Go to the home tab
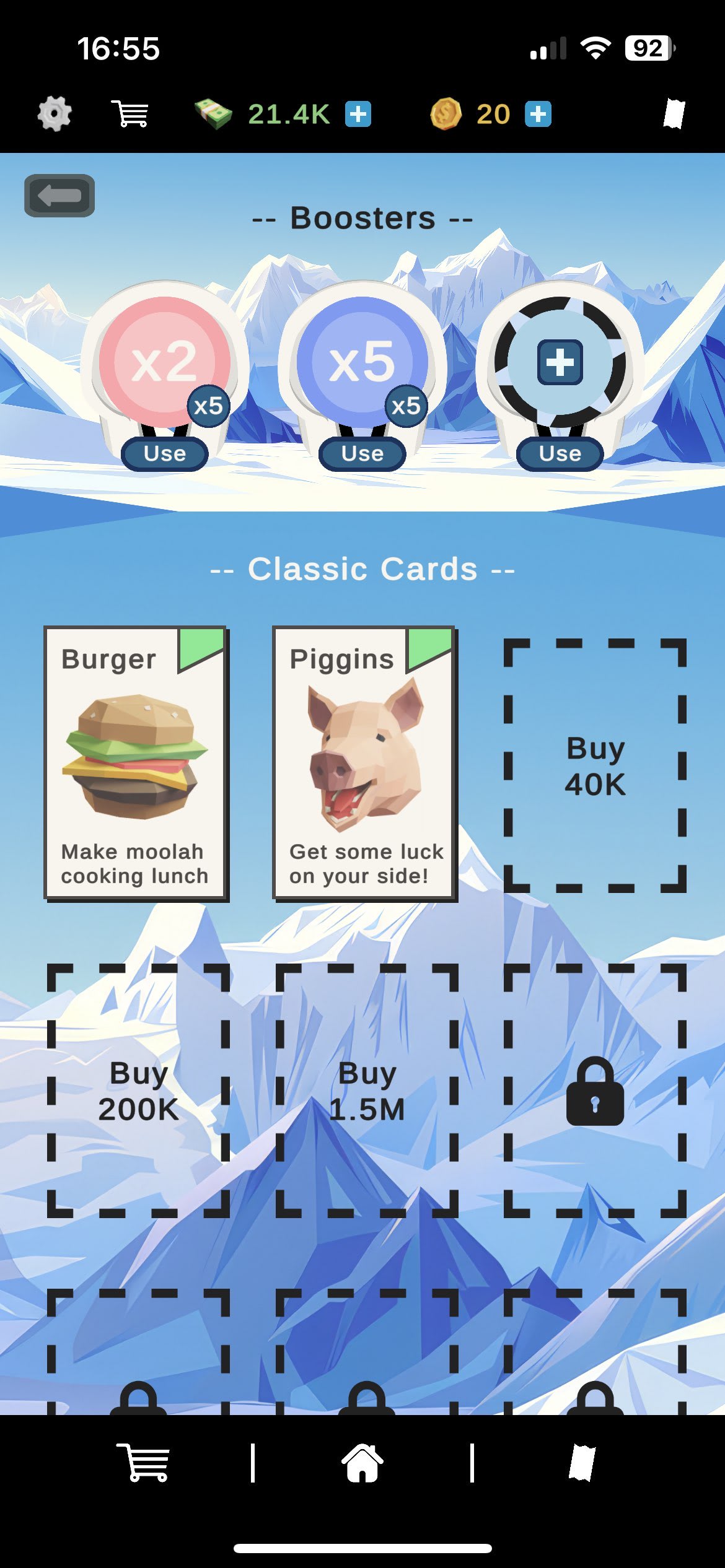The image size is (725, 1568). pyautogui.click(x=362, y=1463)
